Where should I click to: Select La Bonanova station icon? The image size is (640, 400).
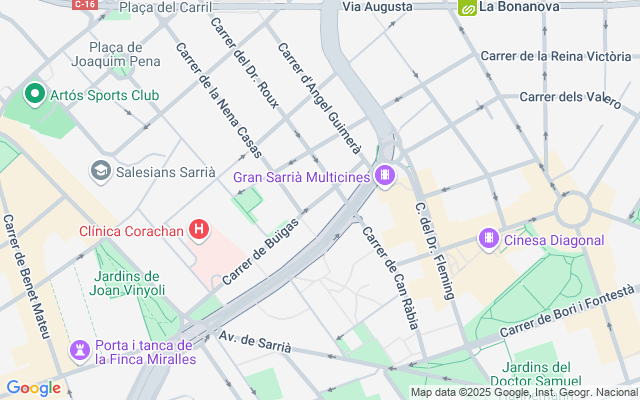466,7
